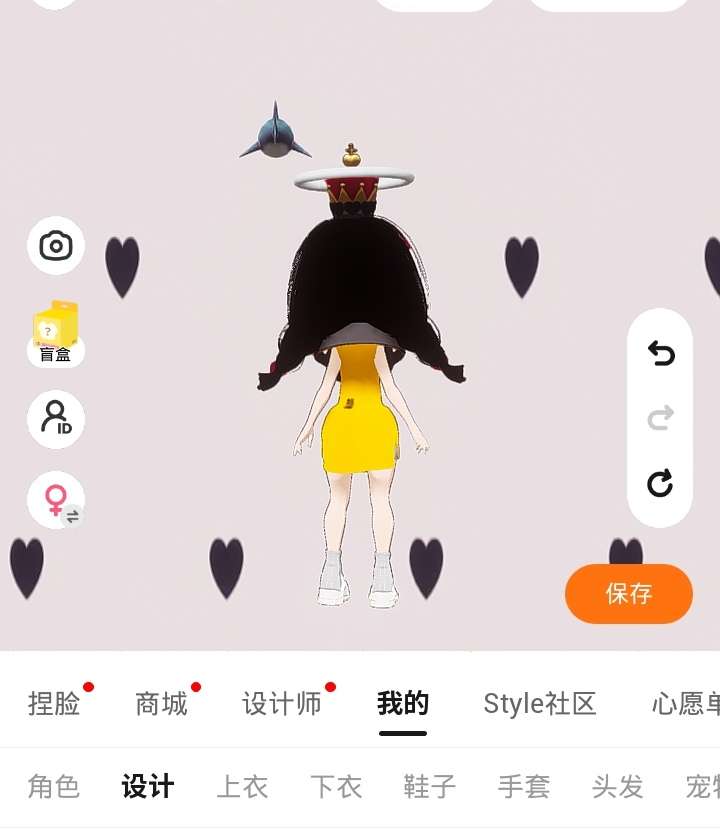Viewport: 720px width, 834px height.
Task: Switch to the 头发 hair category
Action: (617, 787)
